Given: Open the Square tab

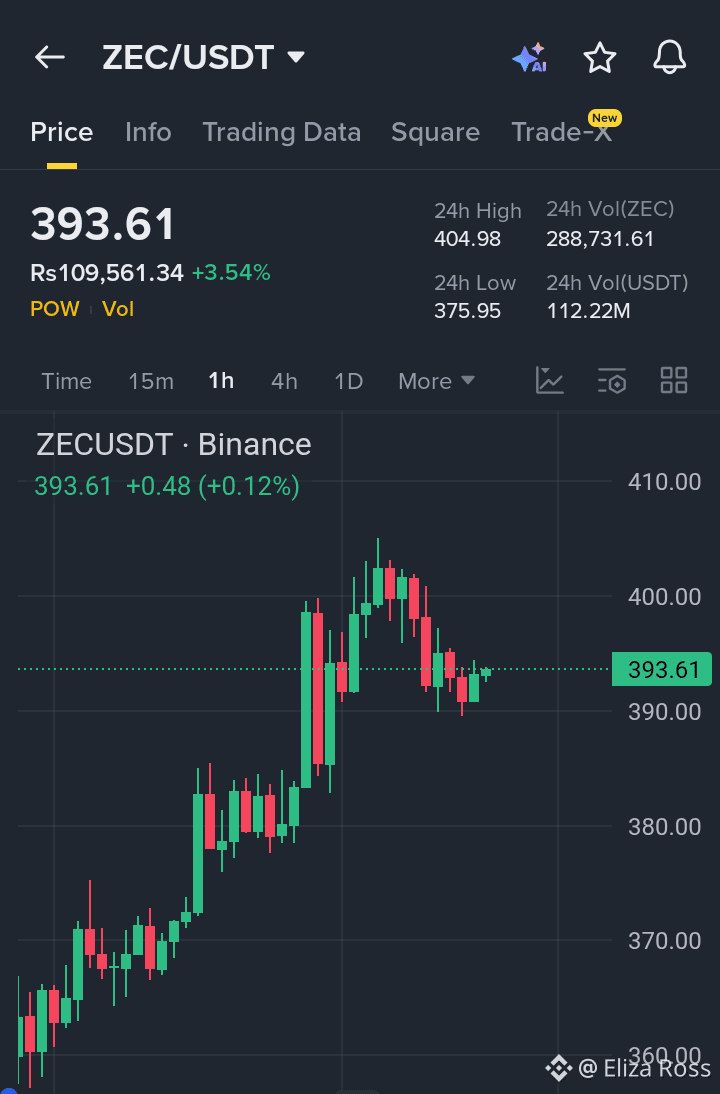Looking at the screenshot, I should click(435, 131).
